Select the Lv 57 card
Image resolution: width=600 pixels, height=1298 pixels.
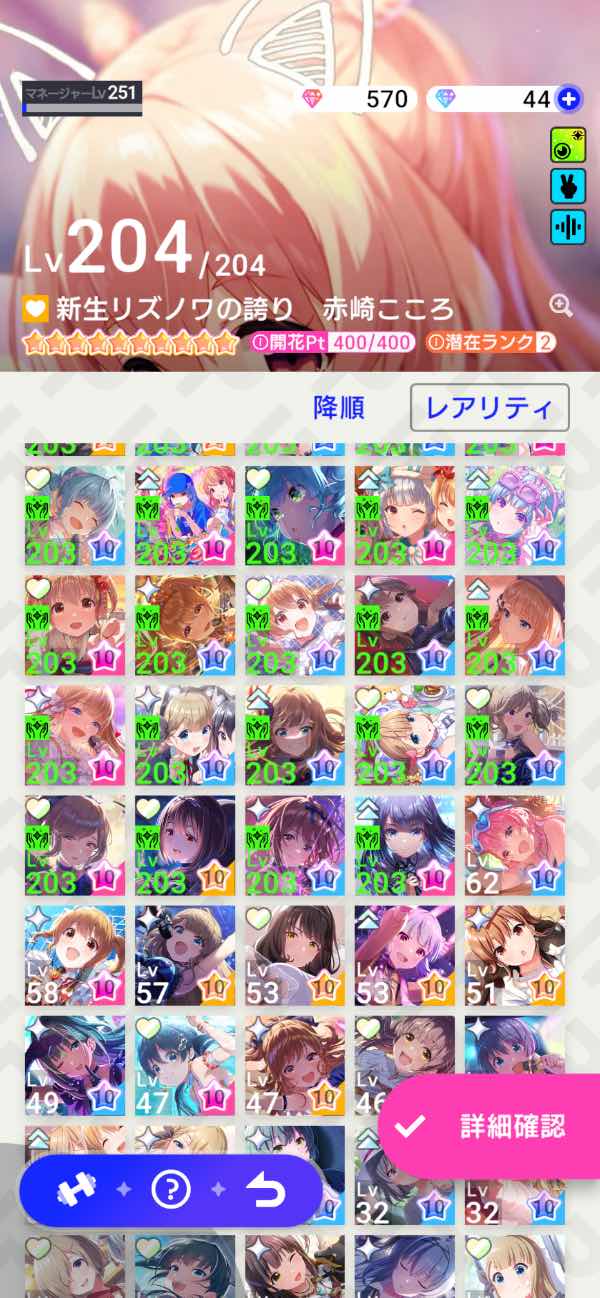pos(185,955)
